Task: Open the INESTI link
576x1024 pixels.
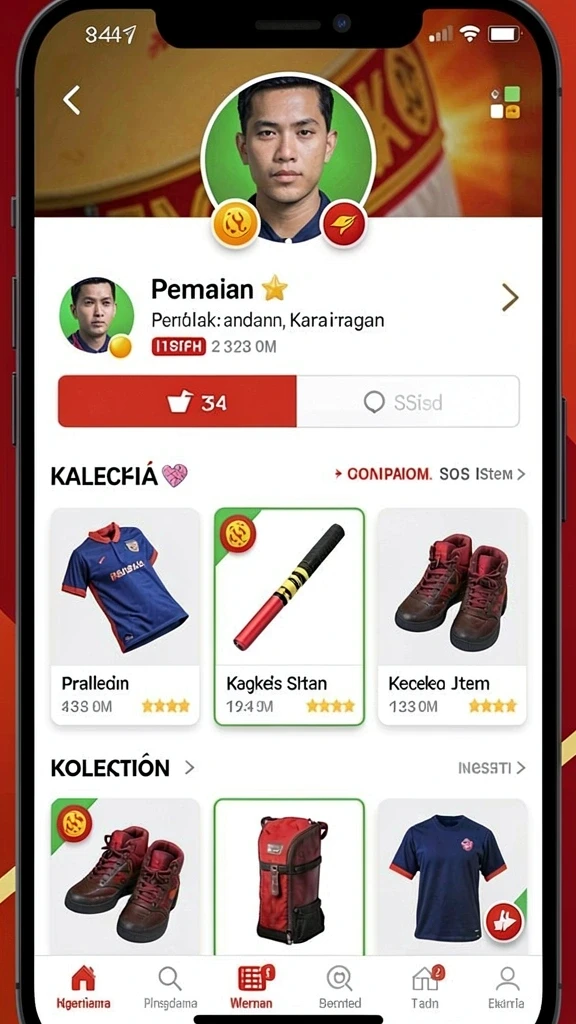Action: tap(491, 768)
